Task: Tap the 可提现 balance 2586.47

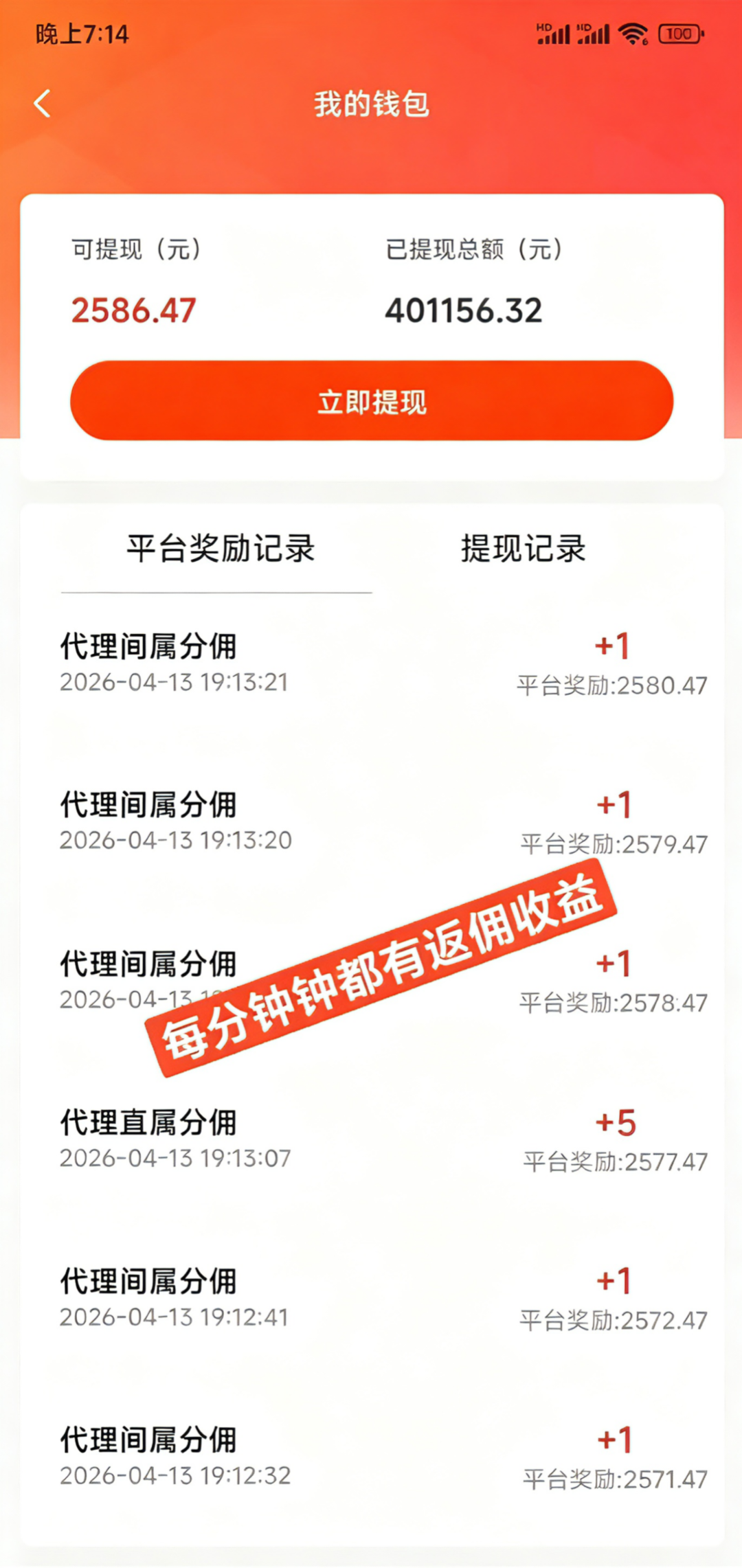Action: (133, 310)
